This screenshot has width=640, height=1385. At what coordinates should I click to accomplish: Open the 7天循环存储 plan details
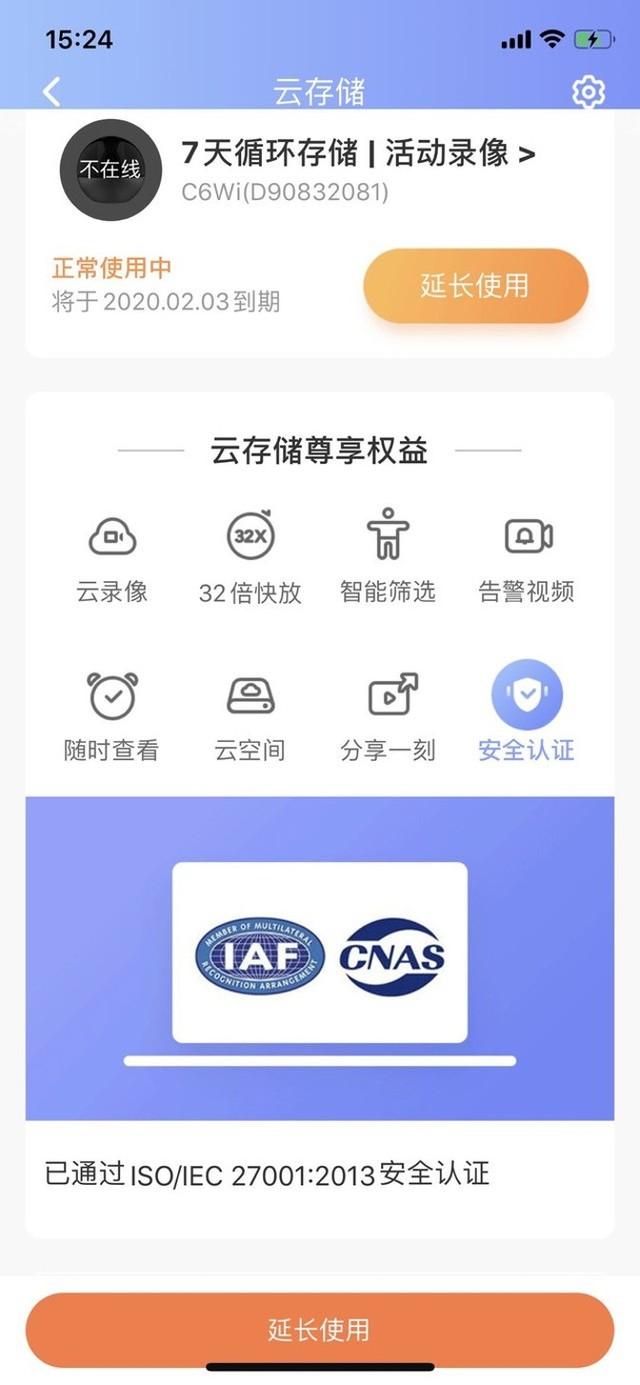pyautogui.click(x=358, y=154)
